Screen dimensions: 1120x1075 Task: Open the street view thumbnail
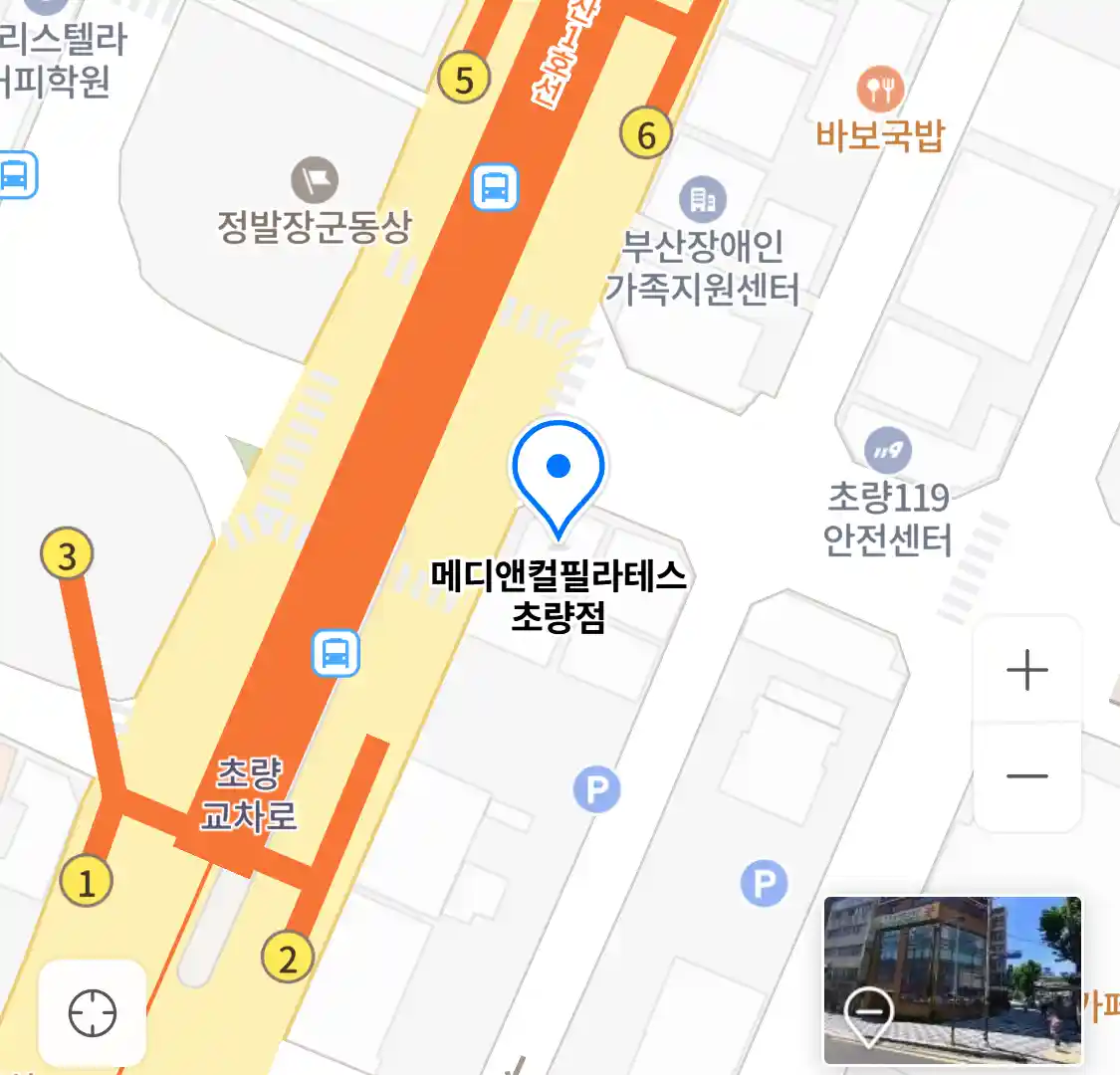(953, 979)
